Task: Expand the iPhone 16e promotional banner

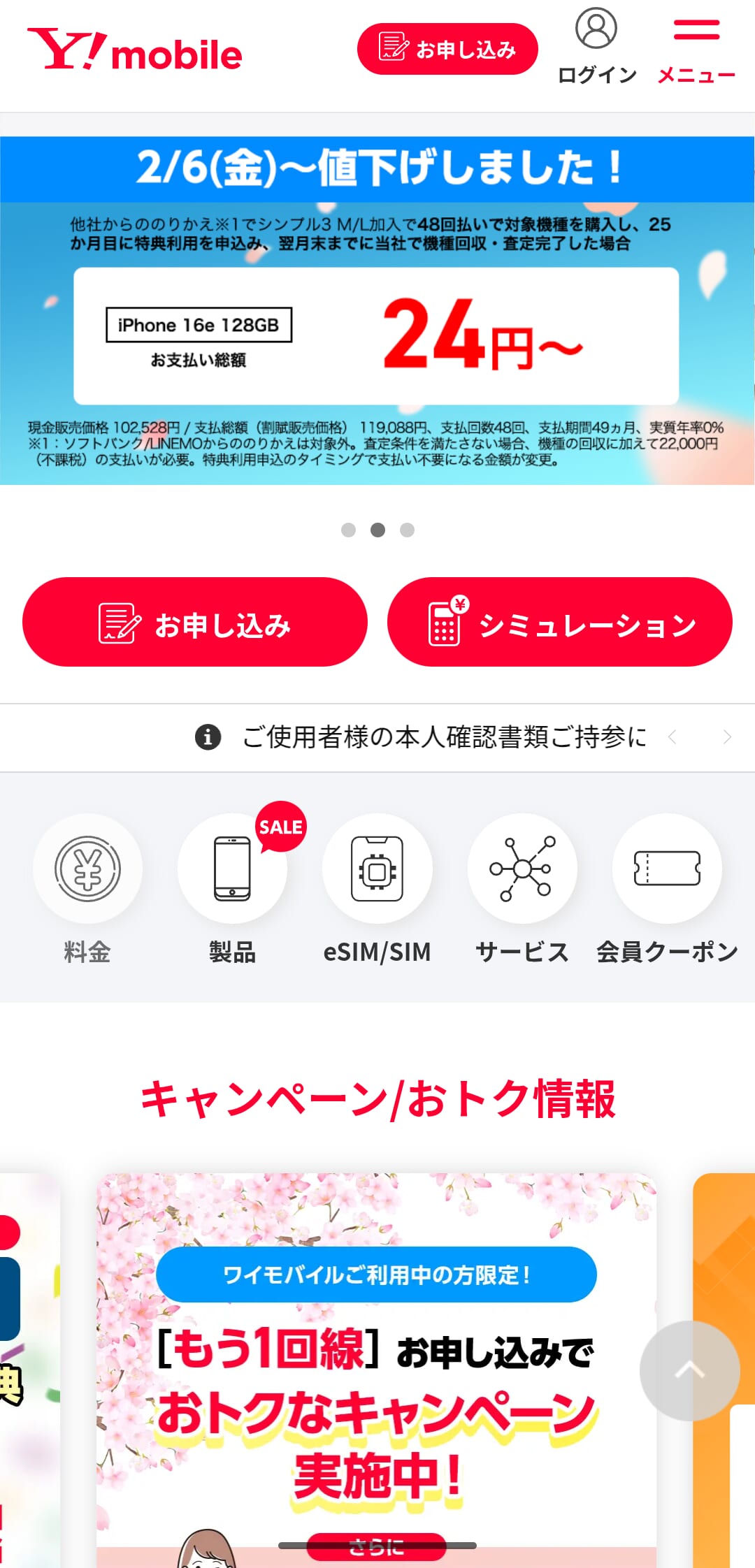Action: [x=377, y=300]
